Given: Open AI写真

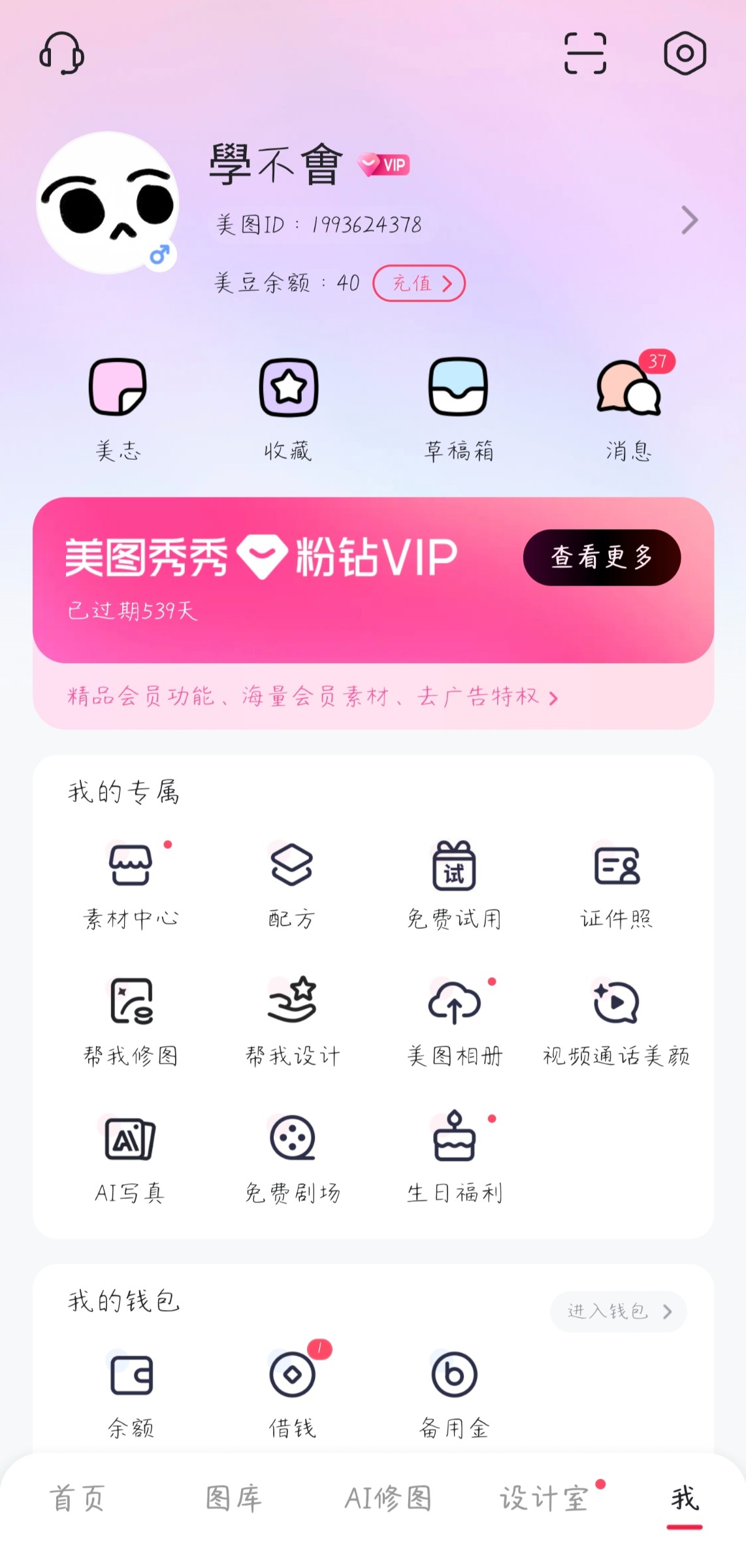Looking at the screenshot, I should click(129, 1159).
